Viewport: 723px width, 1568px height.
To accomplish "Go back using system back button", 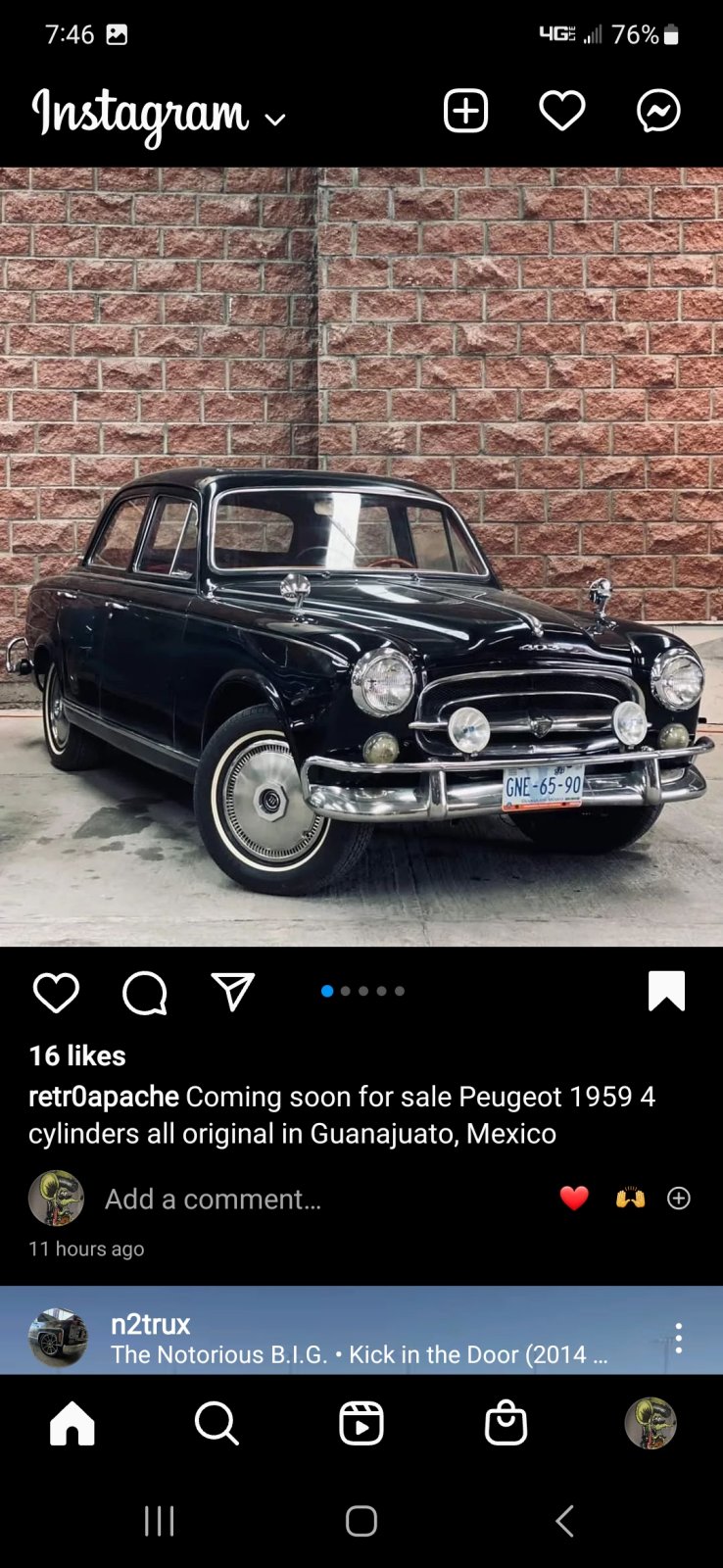I will [x=563, y=1521].
